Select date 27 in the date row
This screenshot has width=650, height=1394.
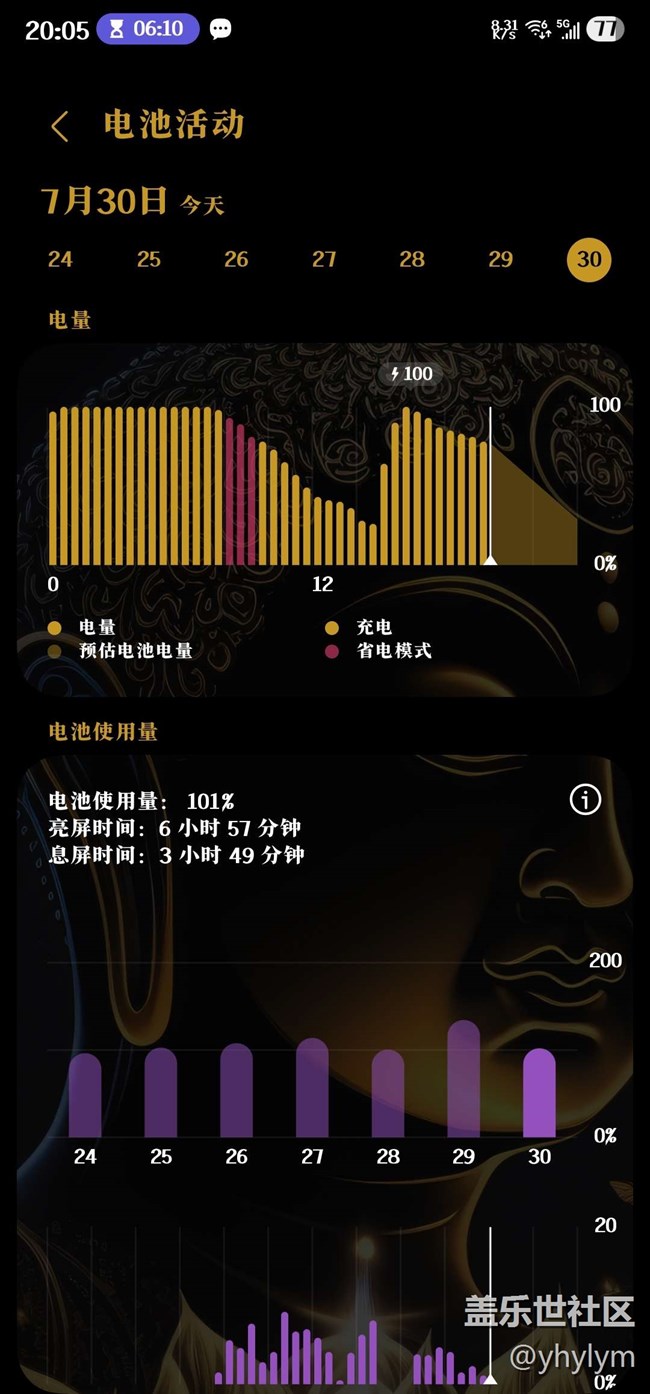point(324,260)
